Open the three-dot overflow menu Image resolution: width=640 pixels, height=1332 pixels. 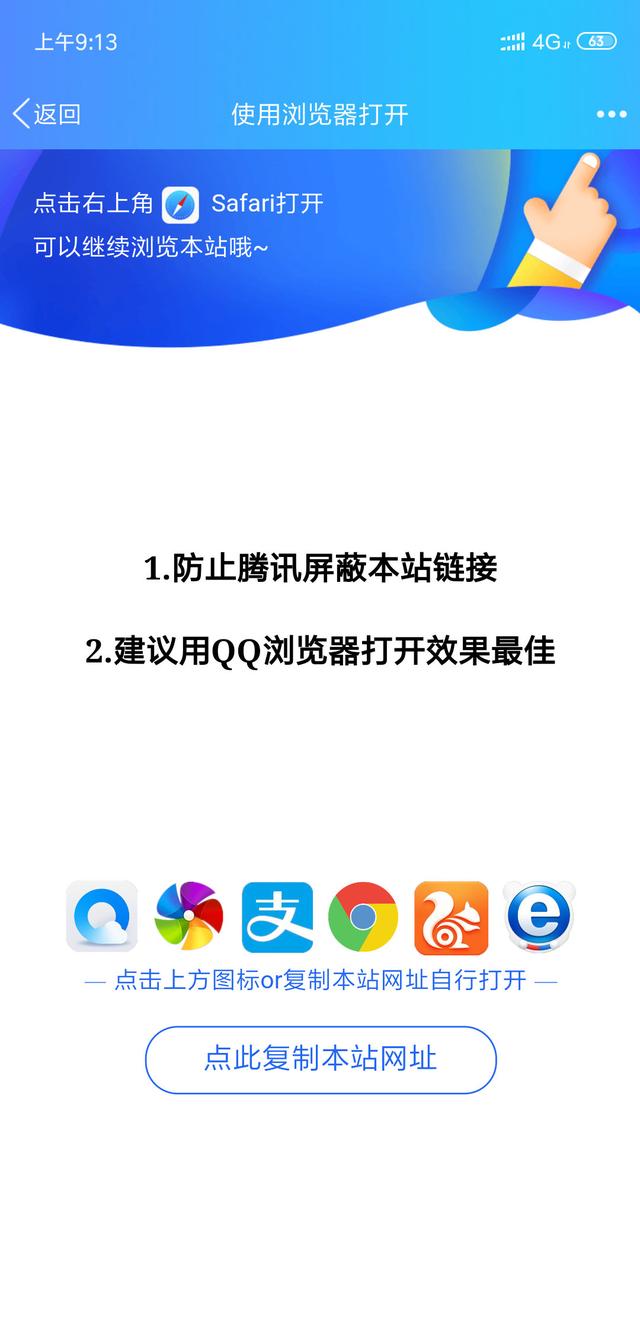pos(611,114)
